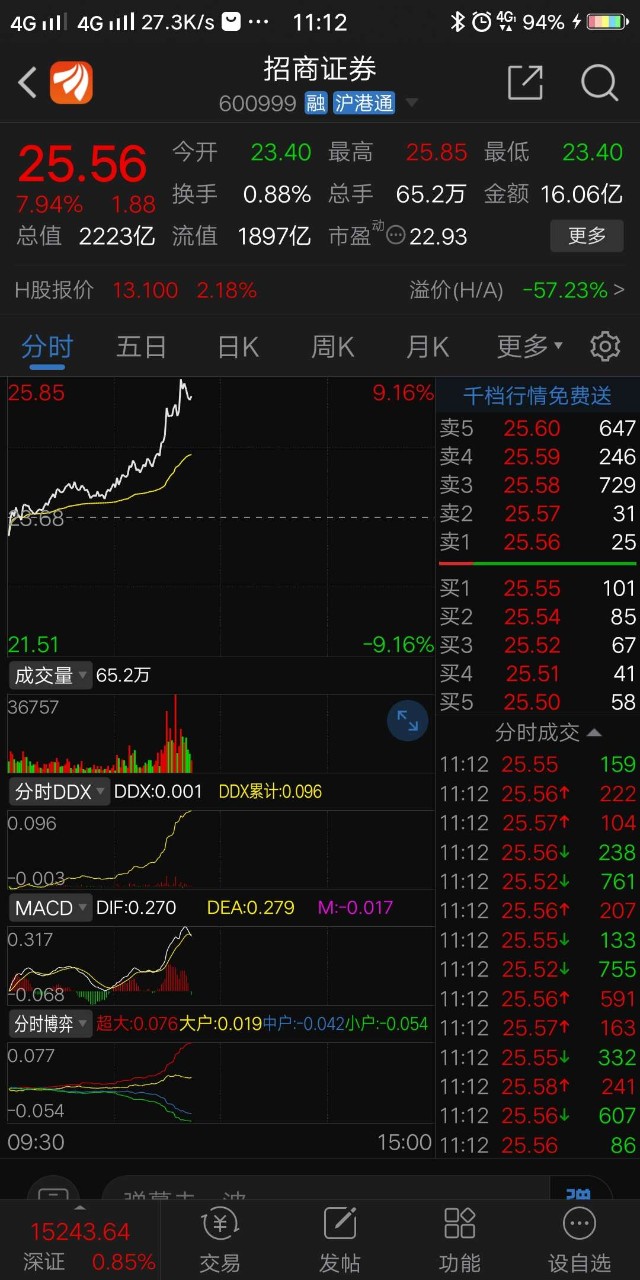Share this stock via the share icon
This screenshot has width=640, height=1280.
(x=525, y=83)
